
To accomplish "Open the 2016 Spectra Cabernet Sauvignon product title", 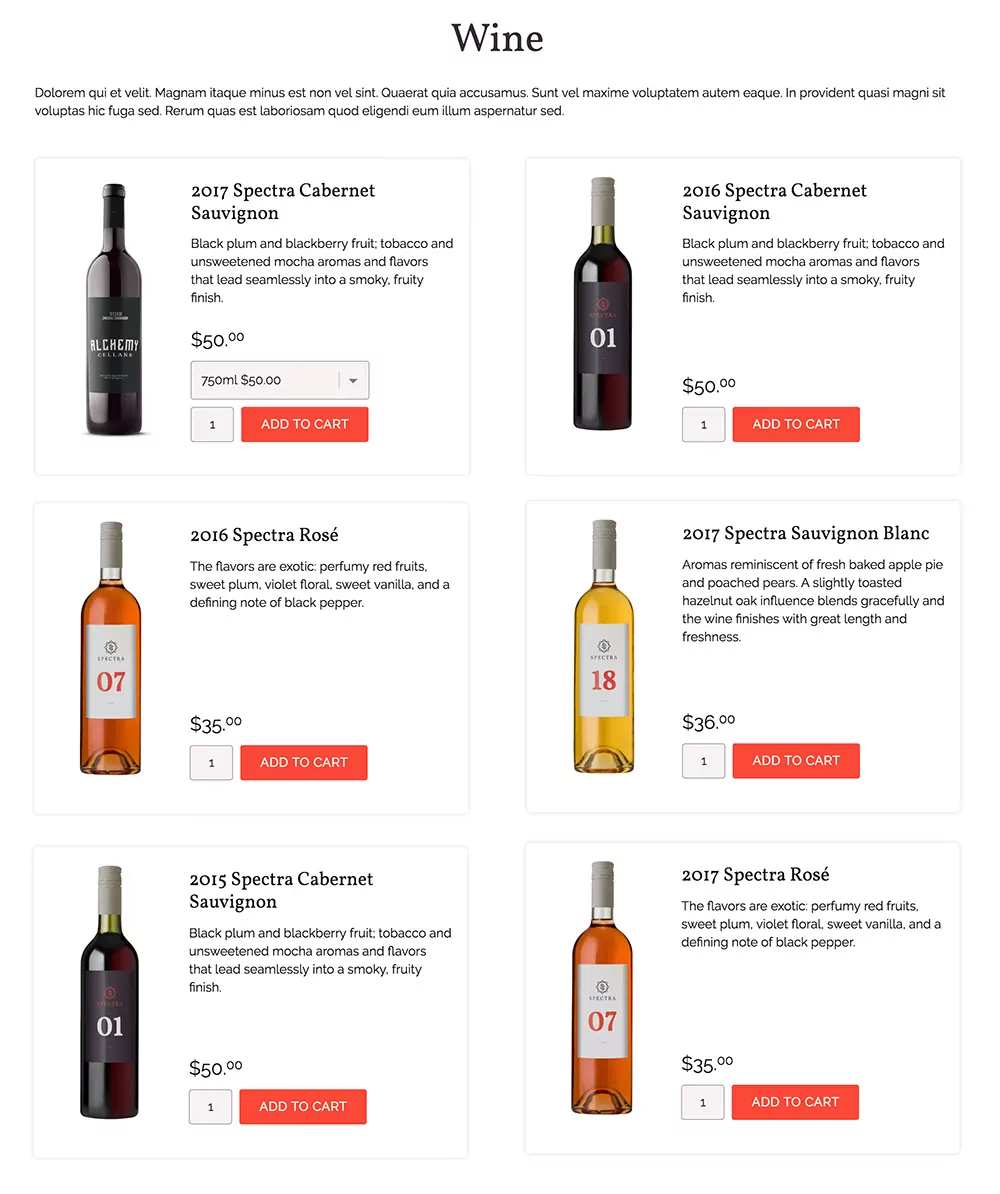I will [774, 201].
